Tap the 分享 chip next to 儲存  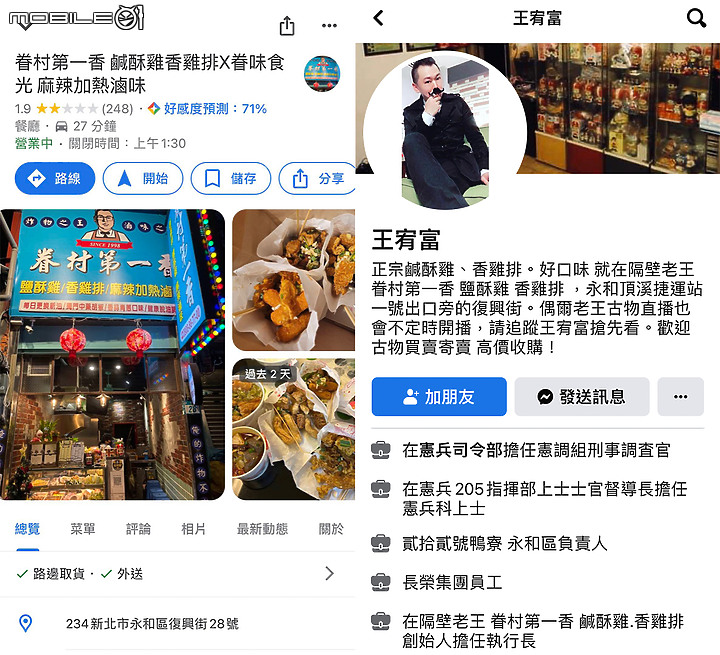[318, 179]
